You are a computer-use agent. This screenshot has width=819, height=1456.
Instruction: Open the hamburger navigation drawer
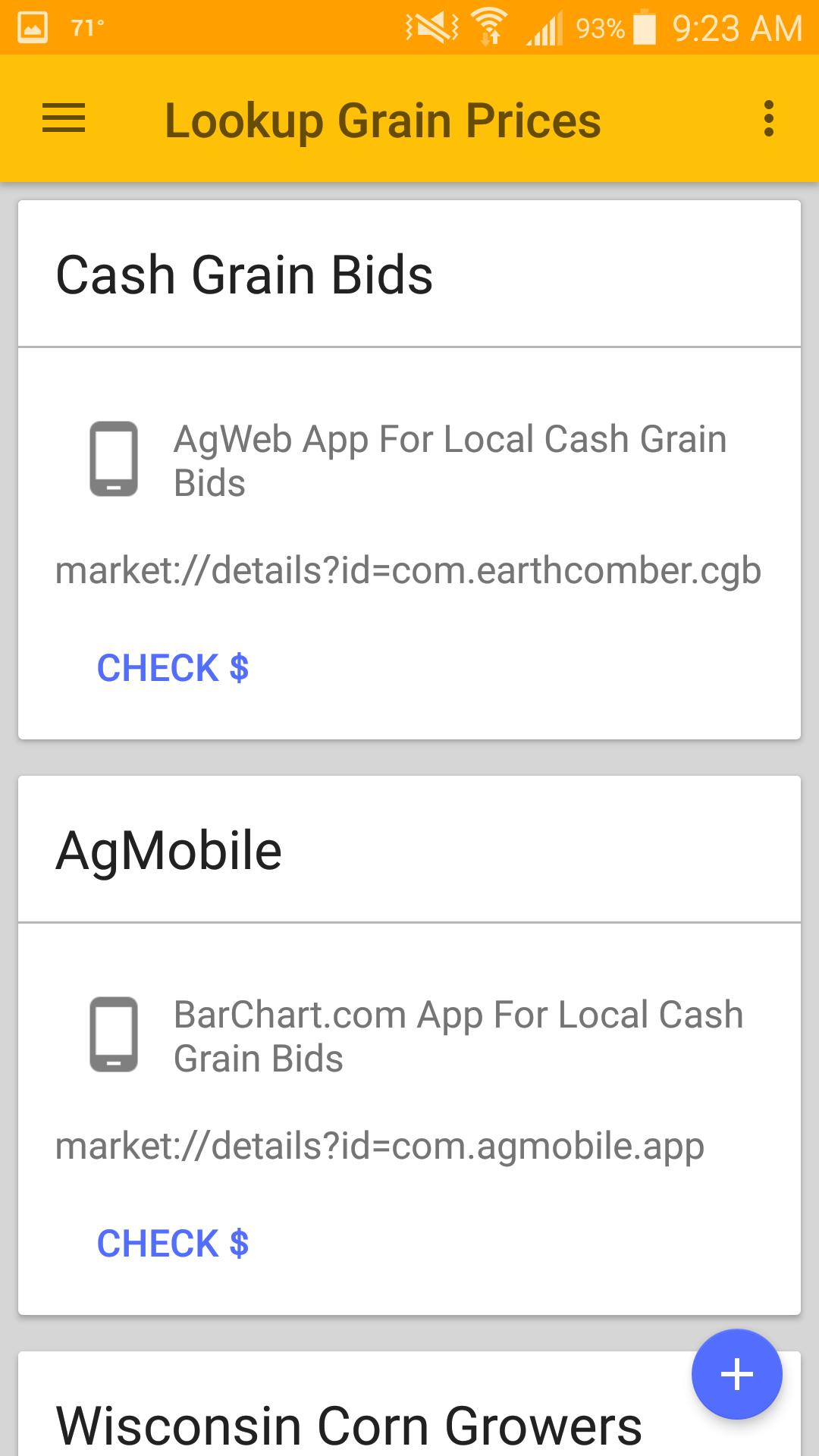[64, 119]
